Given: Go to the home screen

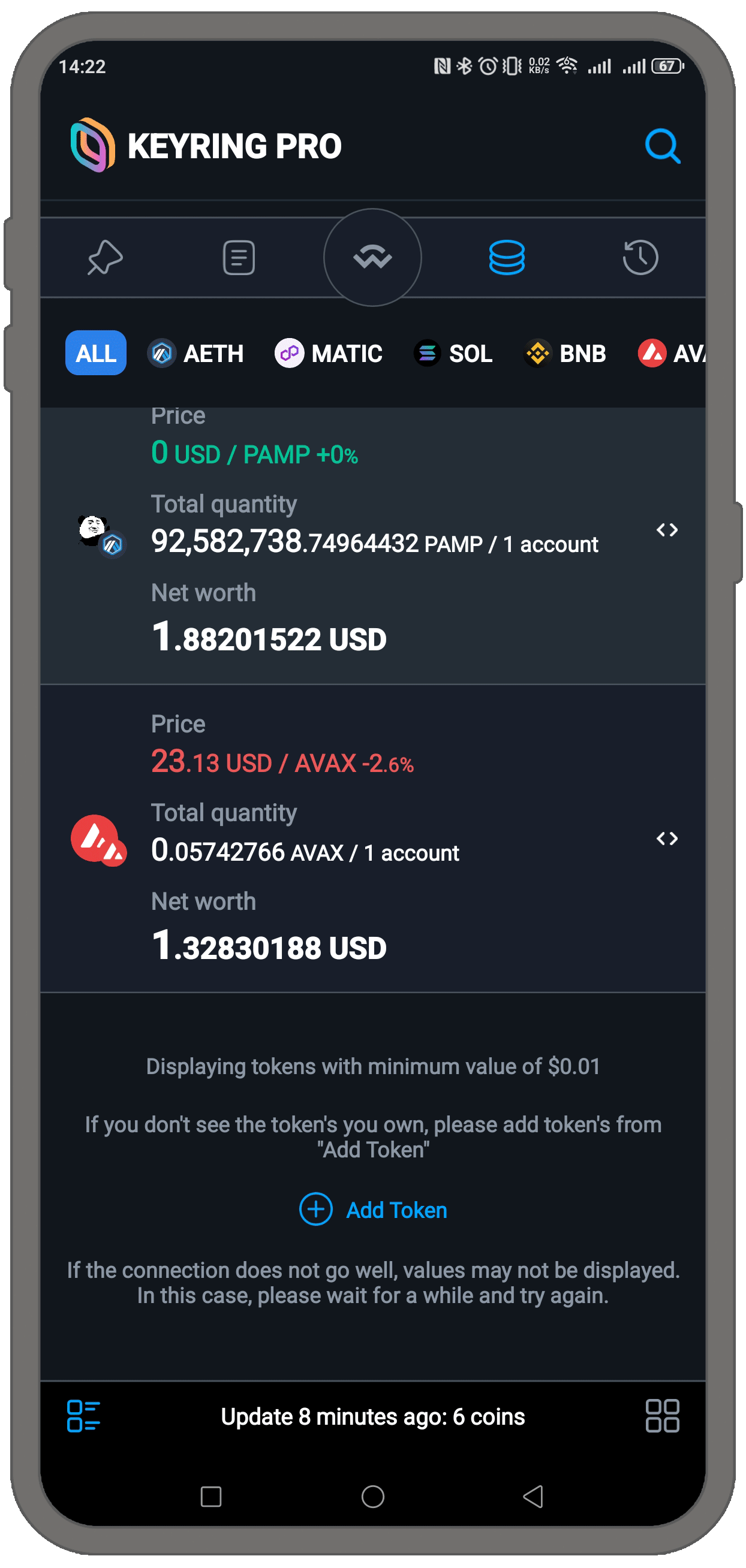Looking at the screenshot, I should click(372, 1496).
